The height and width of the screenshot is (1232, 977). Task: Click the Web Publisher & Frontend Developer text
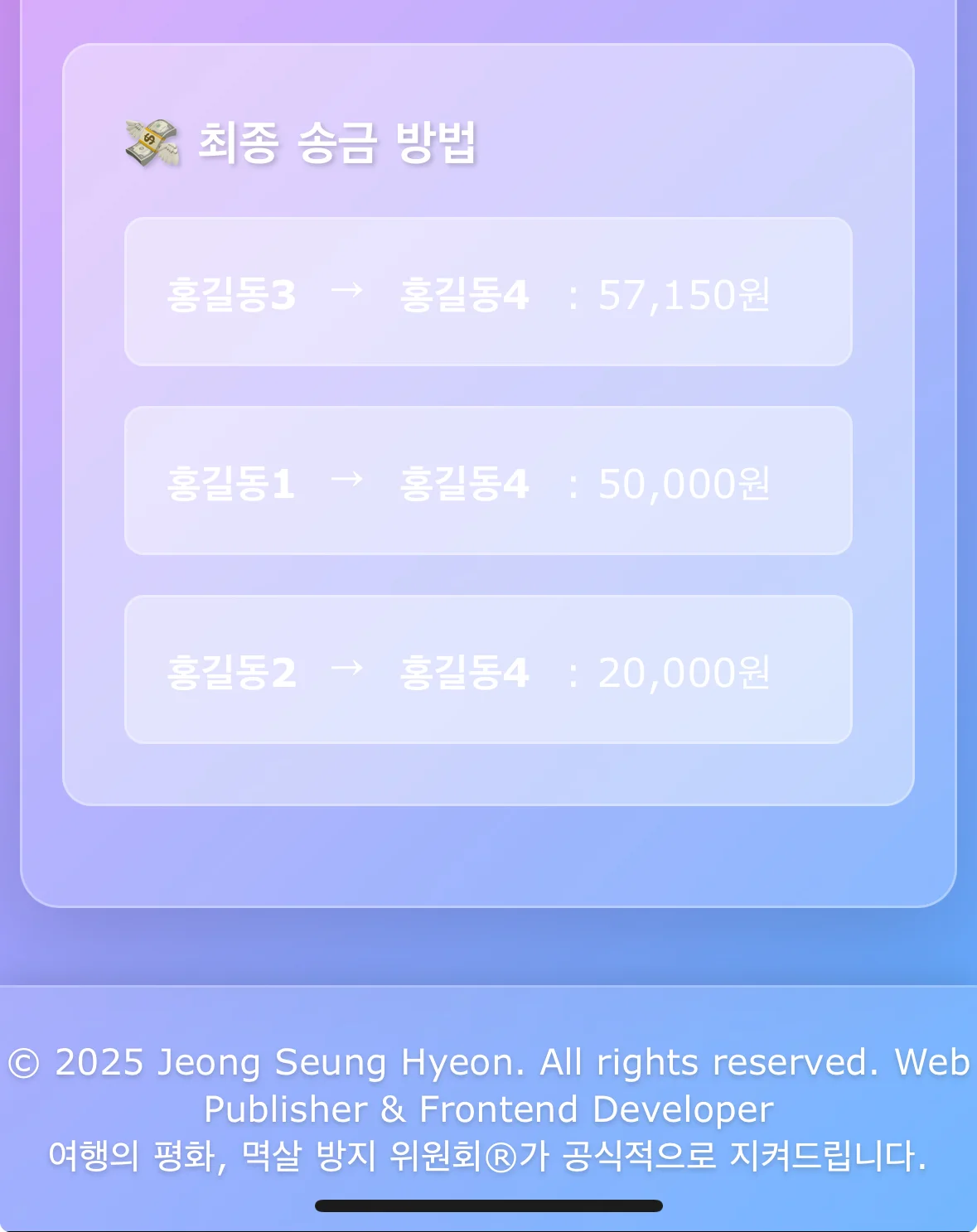coord(488,1109)
